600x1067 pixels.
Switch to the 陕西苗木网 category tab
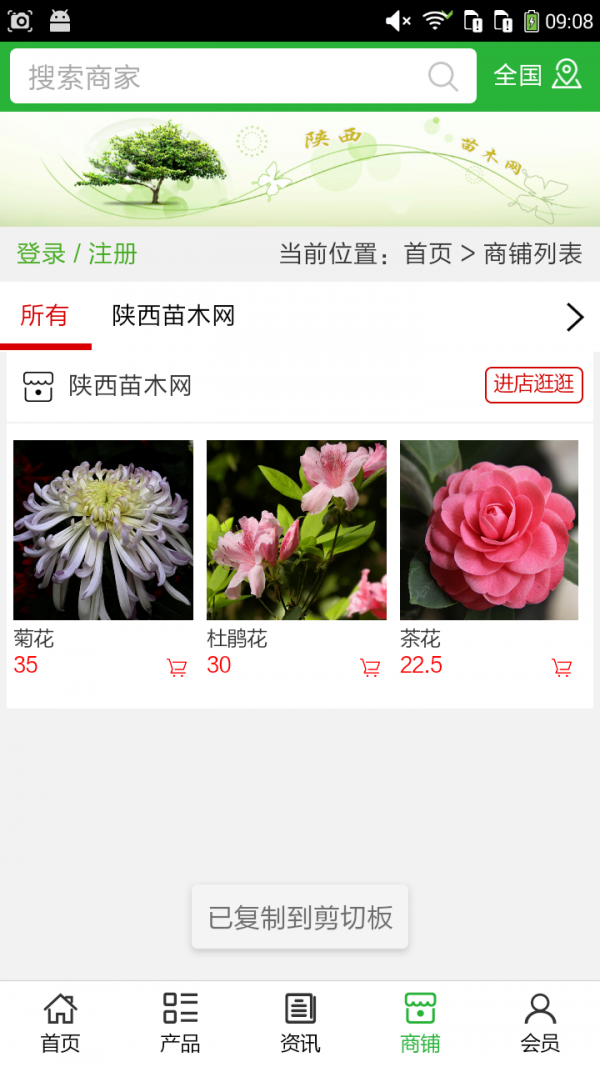[x=173, y=316]
